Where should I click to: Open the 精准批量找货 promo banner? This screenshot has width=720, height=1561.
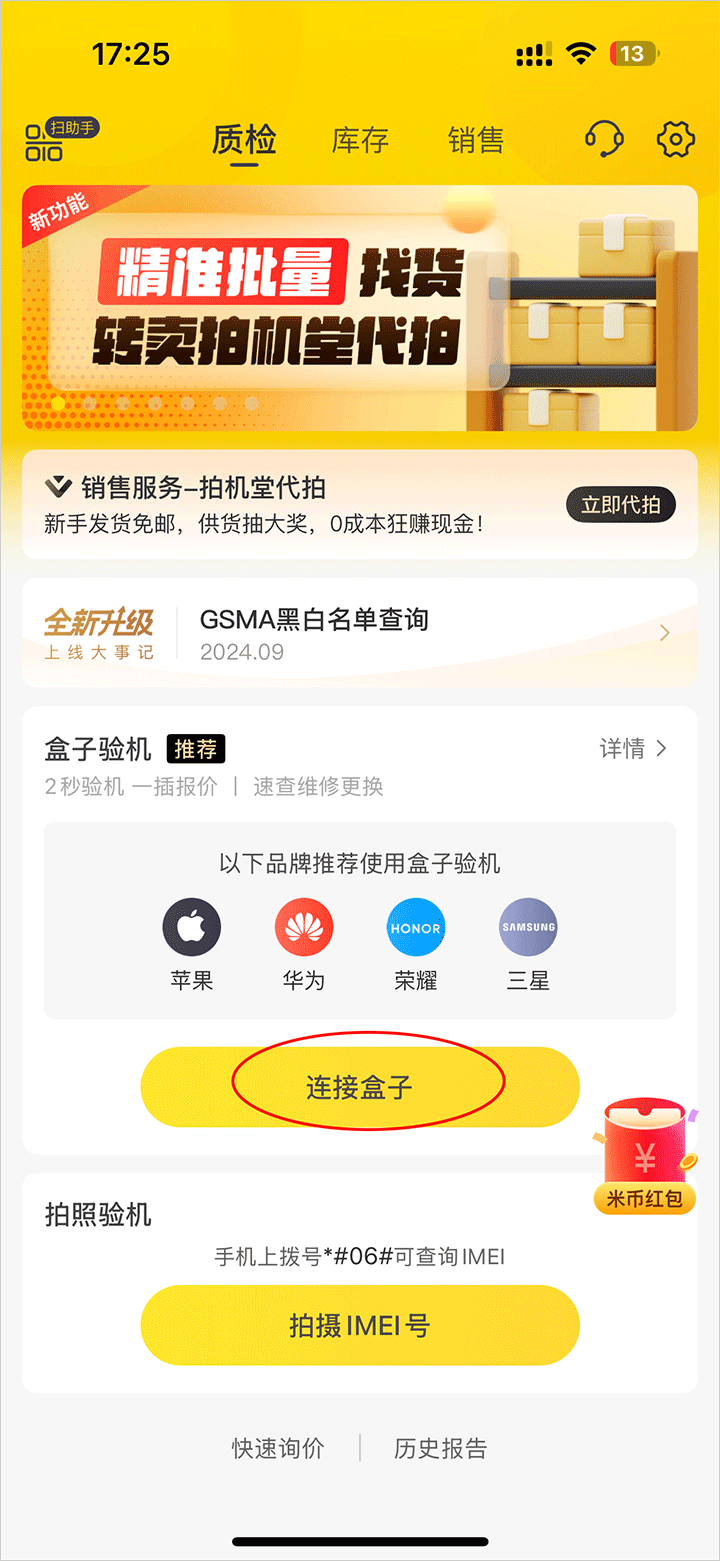(x=360, y=308)
